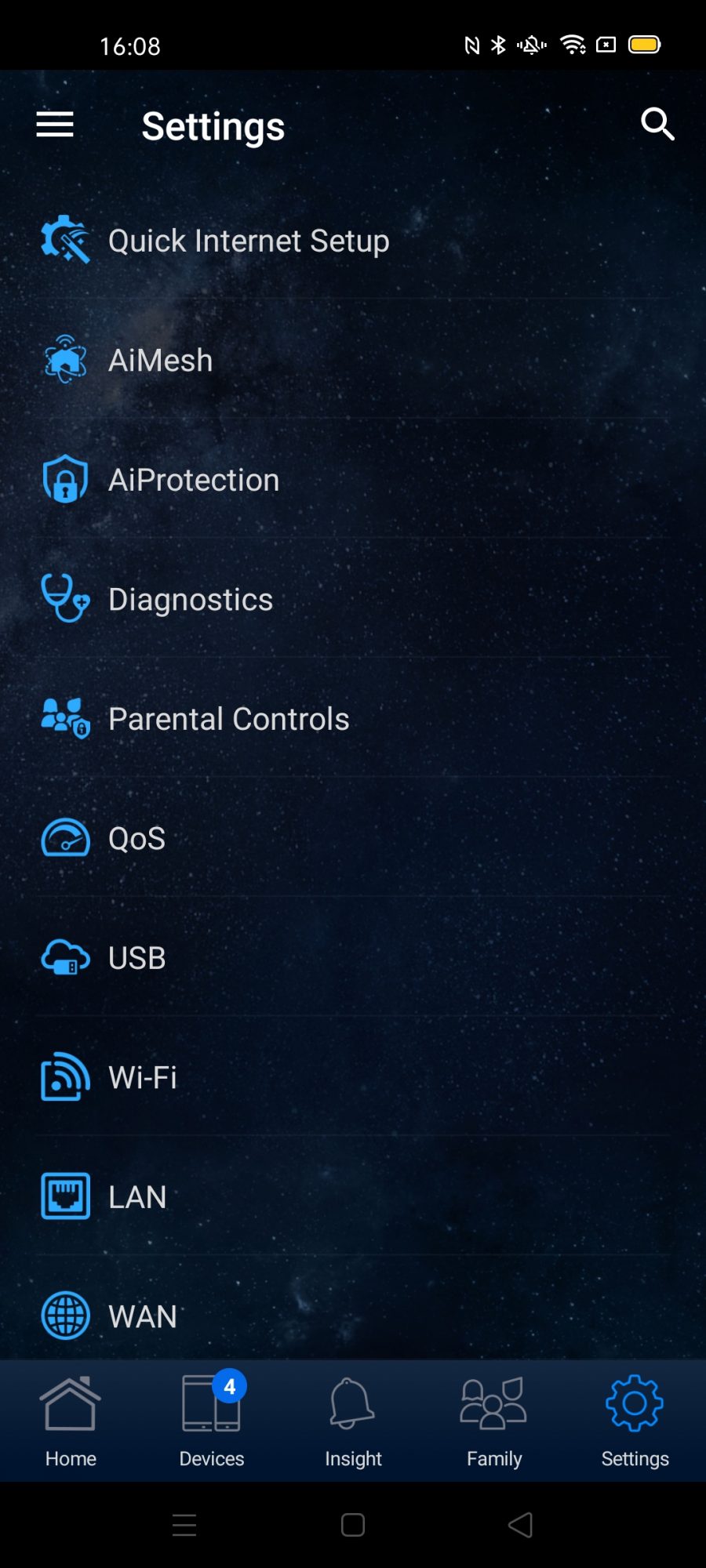This screenshot has width=706, height=1568.
Task: Open Wi-Fi settings
Action: [x=142, y=1078]
